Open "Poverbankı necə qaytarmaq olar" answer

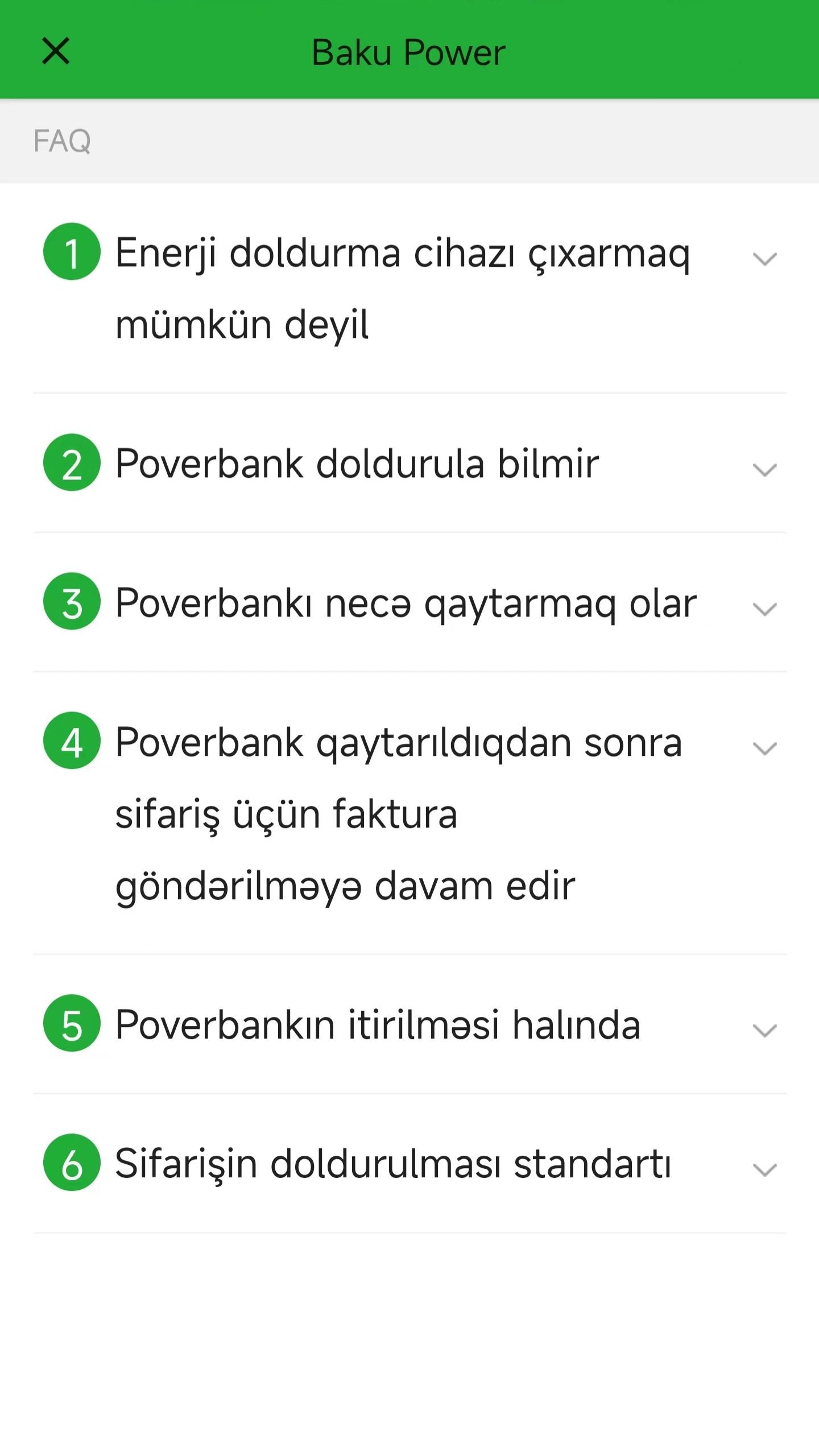409,602
